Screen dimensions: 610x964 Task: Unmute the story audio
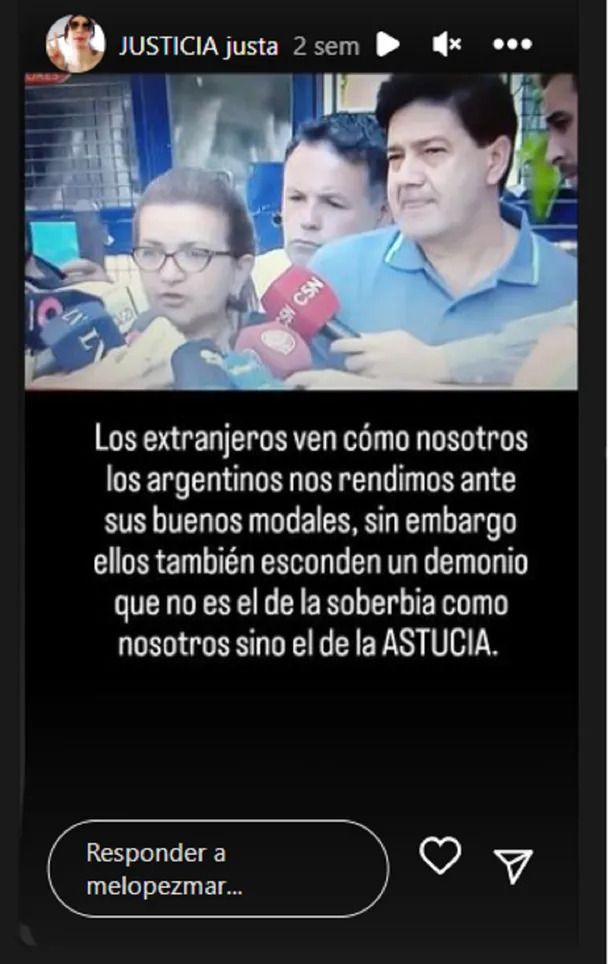[446, 45]
